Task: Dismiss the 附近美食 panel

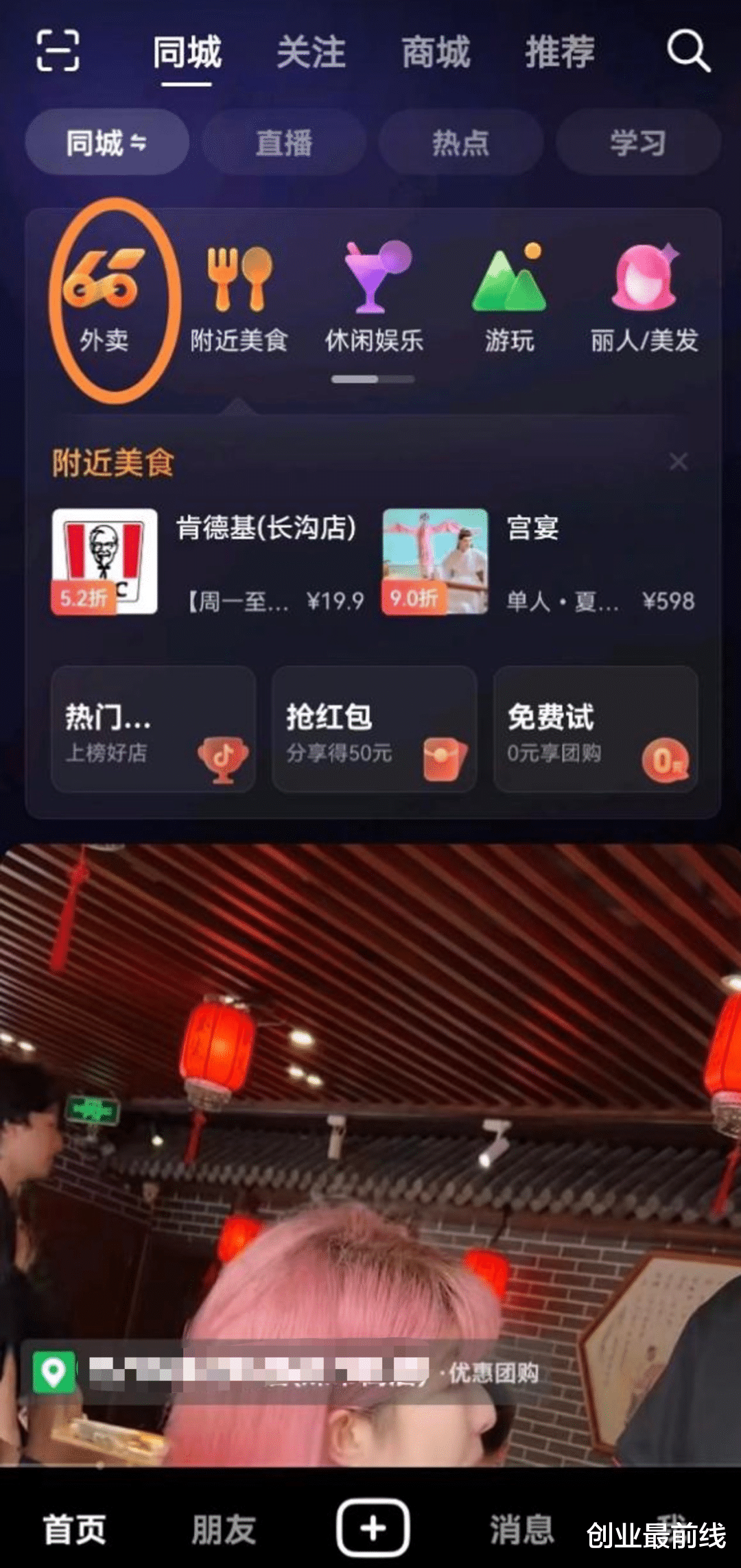Action: pos(679,462)
